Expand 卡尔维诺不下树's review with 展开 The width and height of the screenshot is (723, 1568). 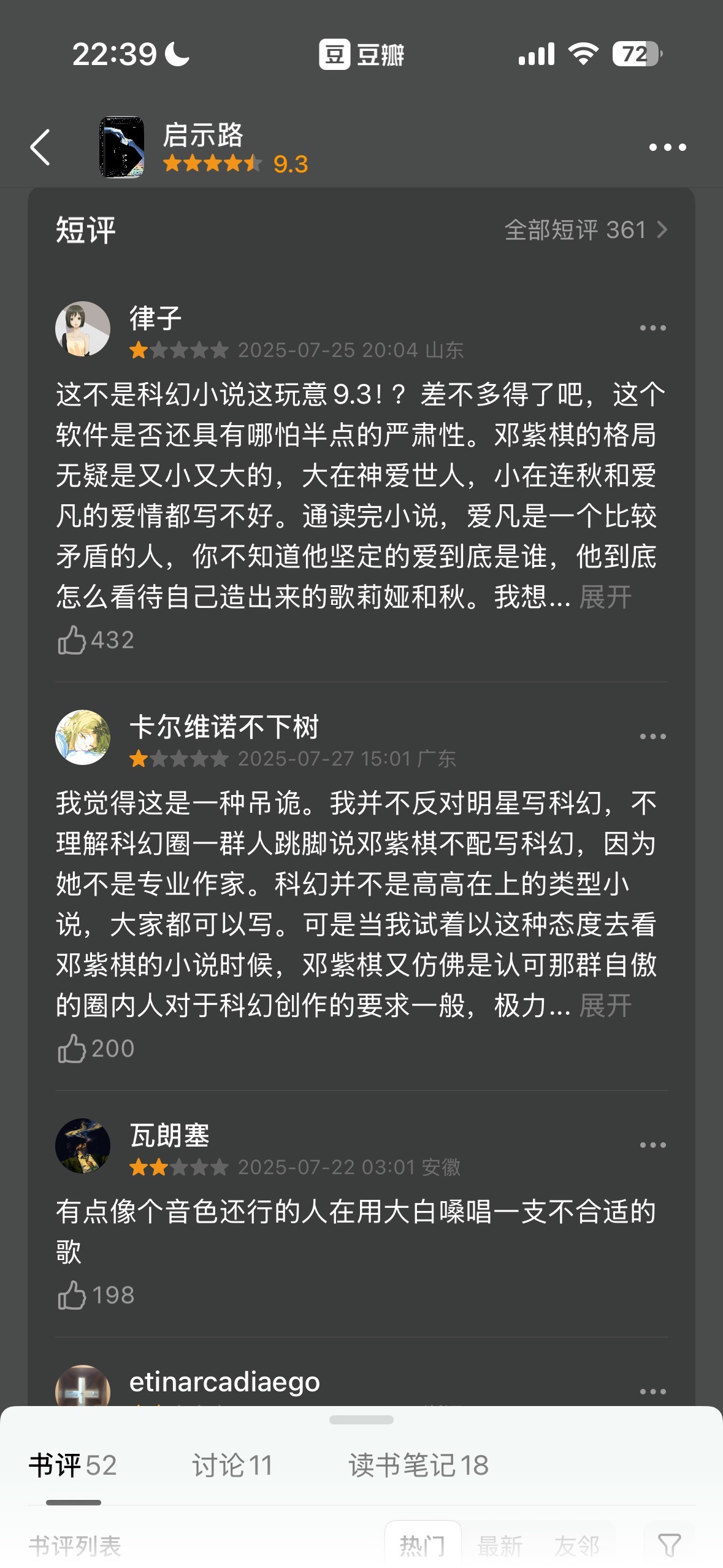point(605,1005)
